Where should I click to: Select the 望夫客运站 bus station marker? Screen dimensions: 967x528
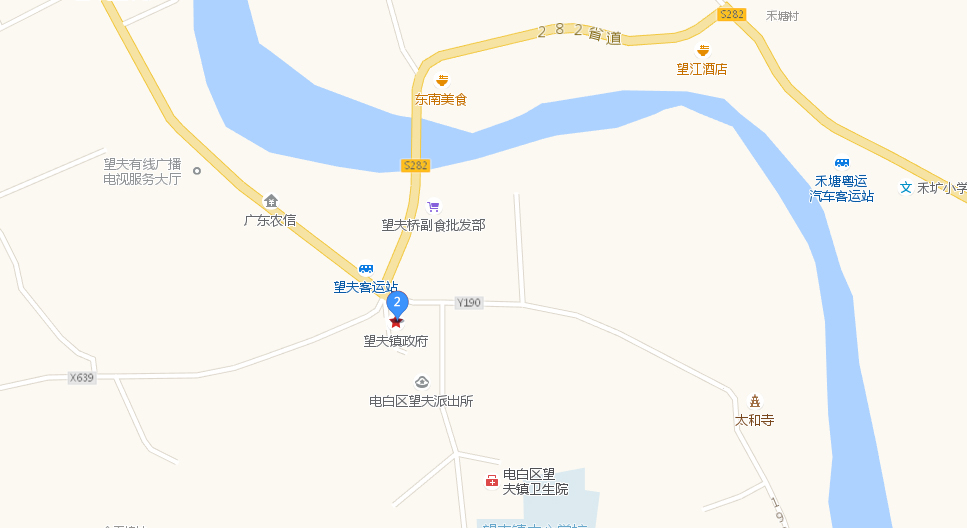click(x=366, y=269)
